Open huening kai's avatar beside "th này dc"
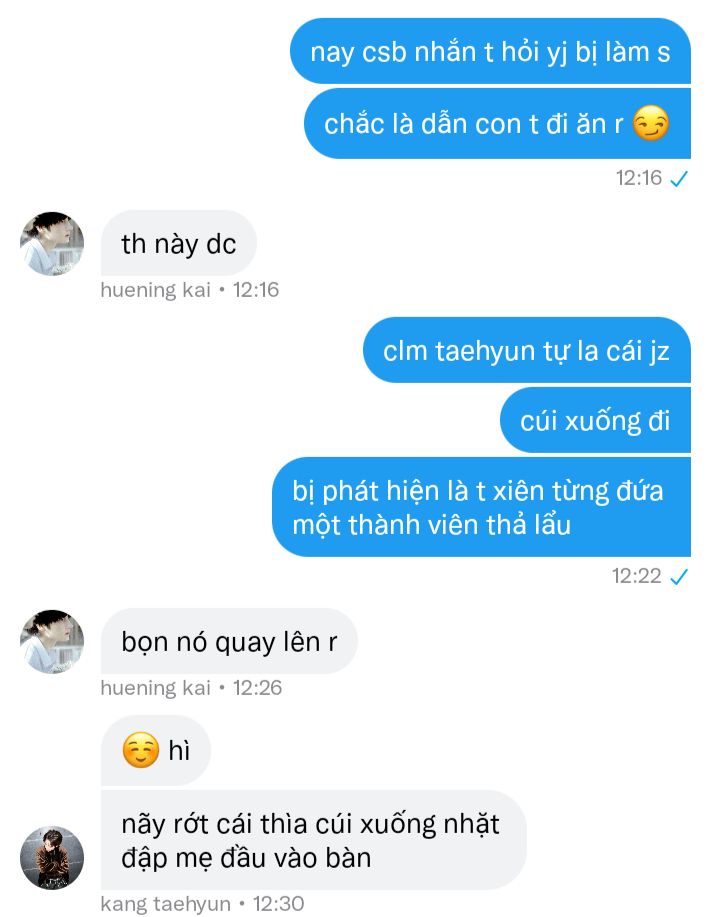Screen dimensions: 720x917 pos(52,243)
